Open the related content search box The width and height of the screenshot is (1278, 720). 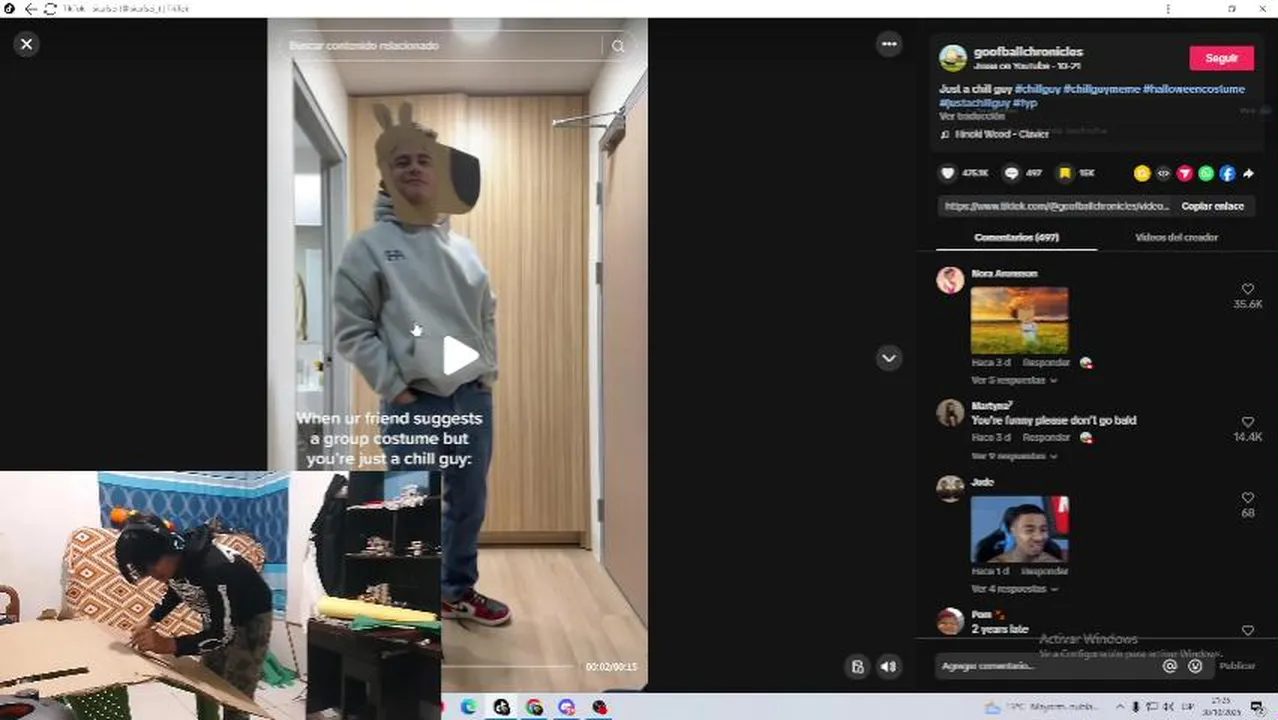pos(445,46)
